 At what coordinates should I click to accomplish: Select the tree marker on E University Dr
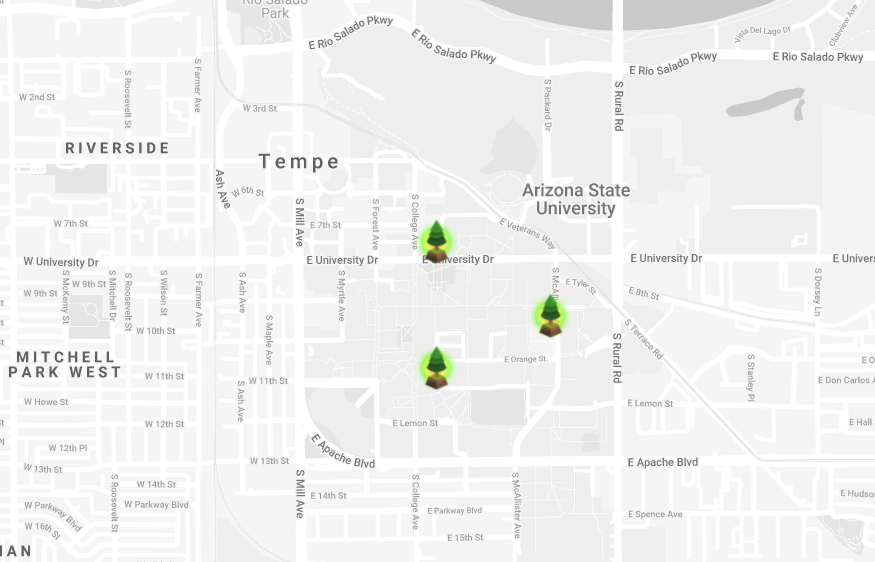[x=436, y=241]
